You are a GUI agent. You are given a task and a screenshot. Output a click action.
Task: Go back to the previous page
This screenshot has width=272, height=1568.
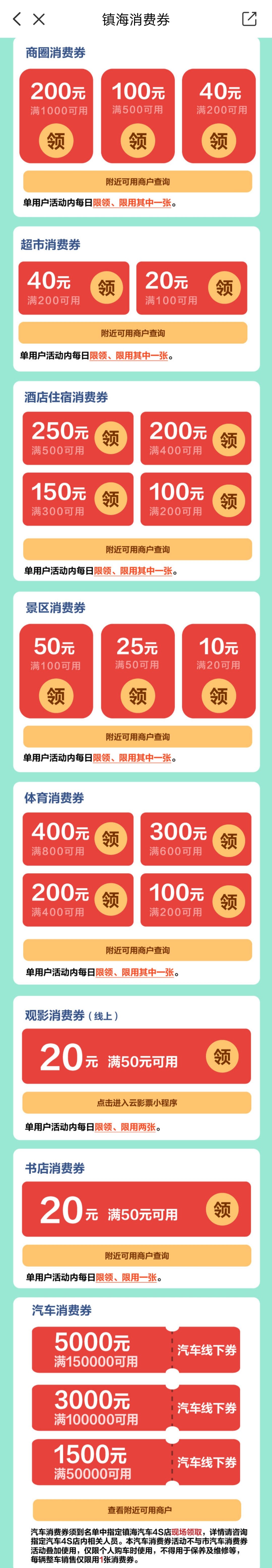point(16,19)
